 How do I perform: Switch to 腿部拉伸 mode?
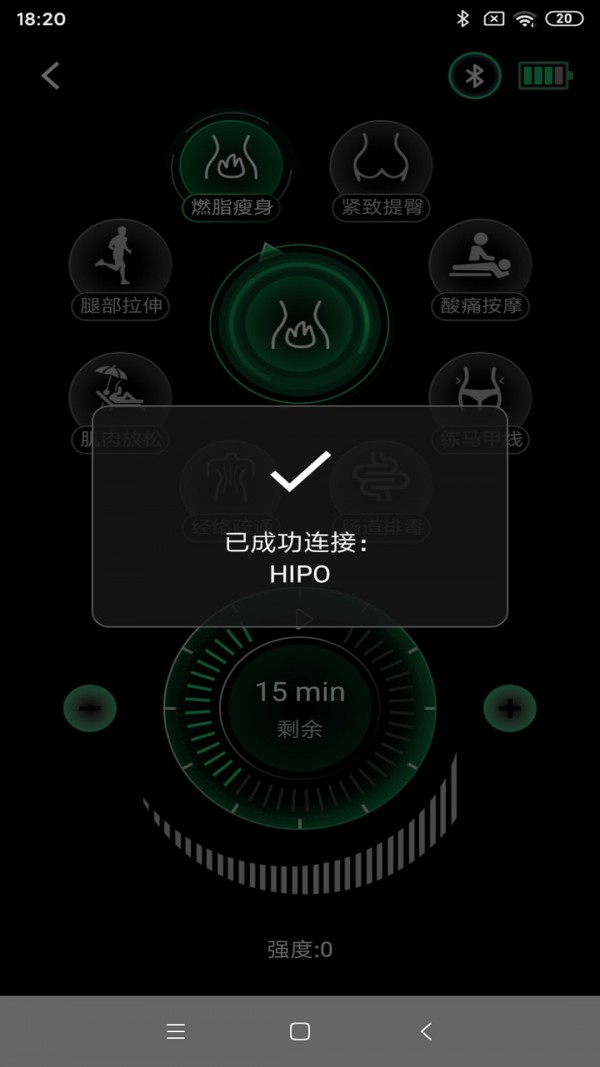120,266
